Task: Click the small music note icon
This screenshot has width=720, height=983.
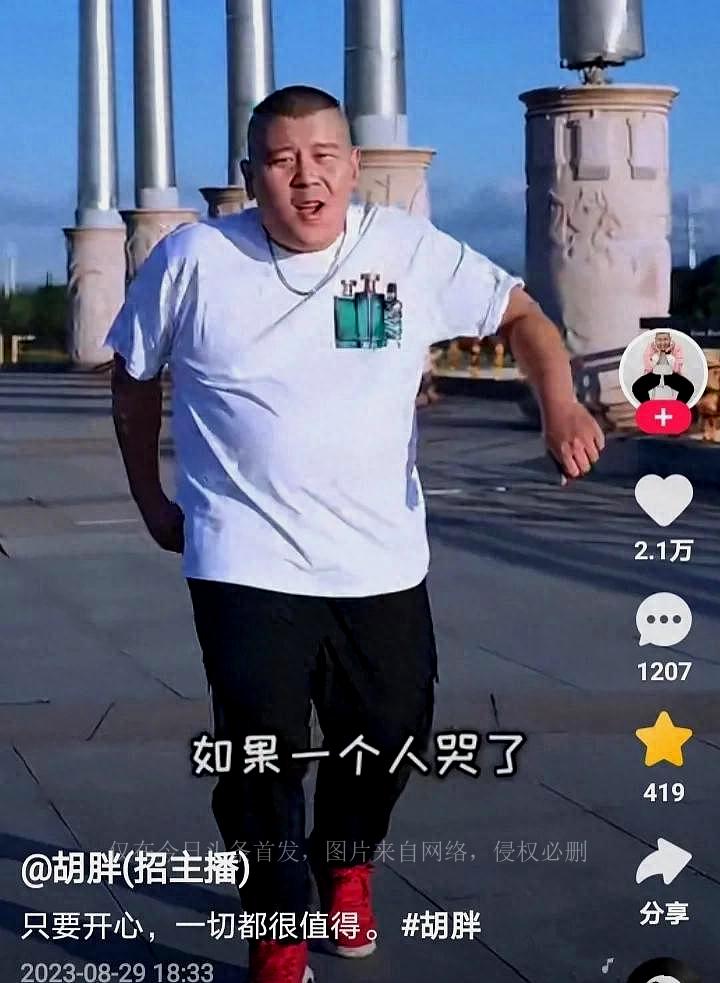Action: coord(608,962)
